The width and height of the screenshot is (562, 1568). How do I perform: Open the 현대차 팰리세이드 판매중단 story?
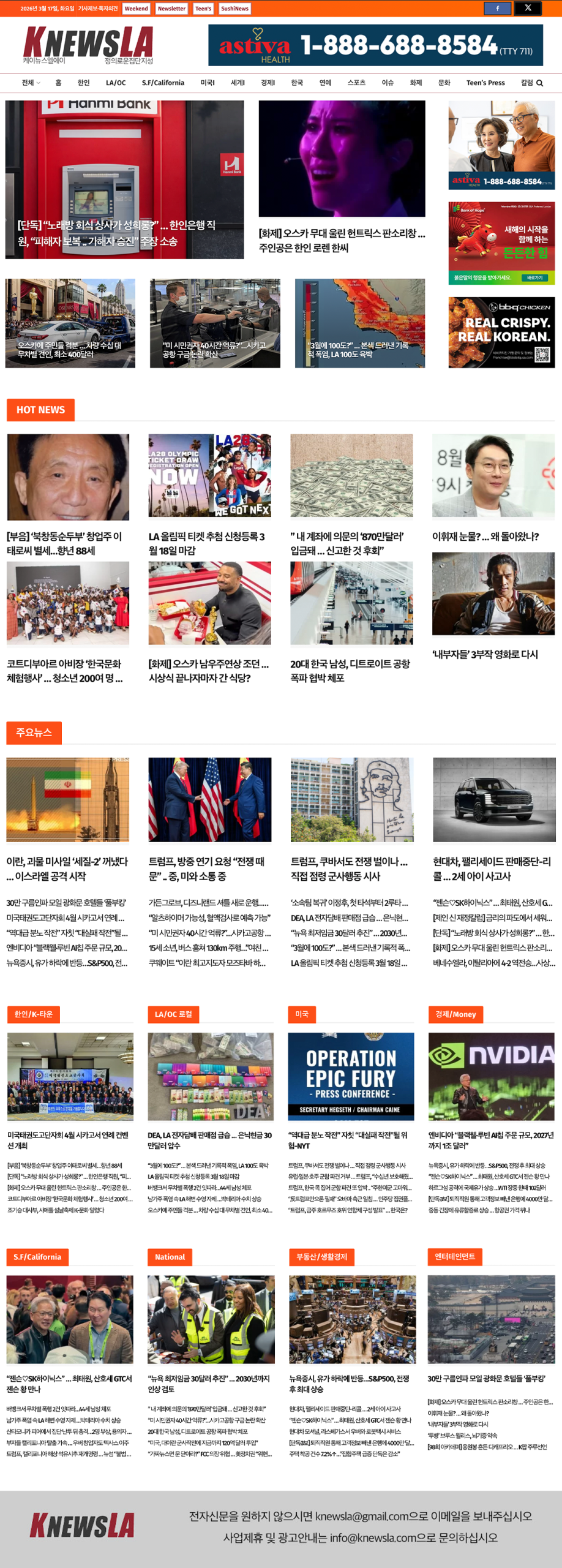click(x=492, y=869)
